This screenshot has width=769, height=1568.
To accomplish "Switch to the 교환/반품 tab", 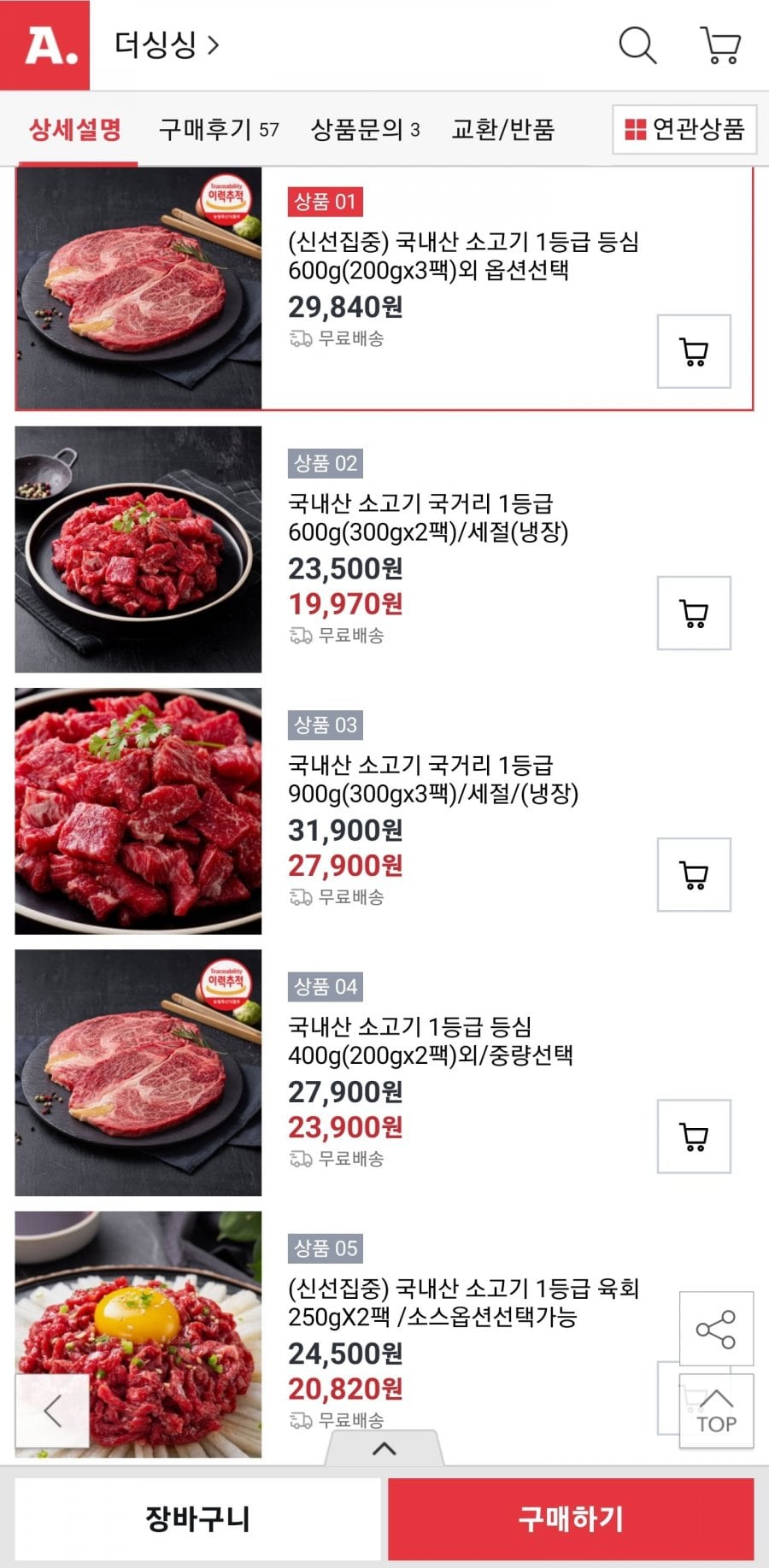I will click(x=503, y=129).
